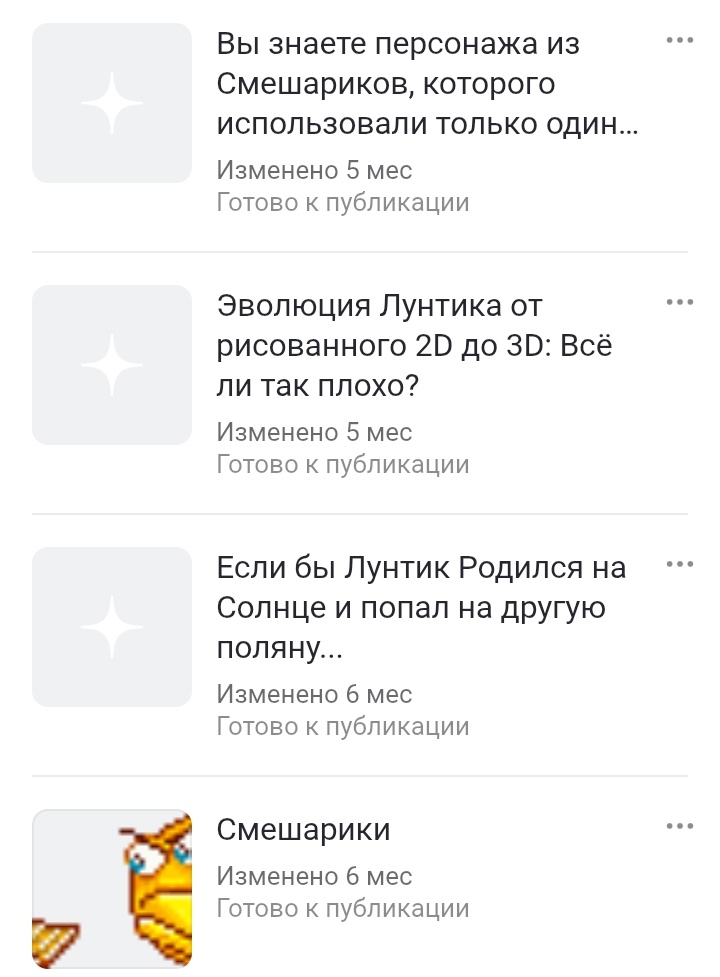Select the second draft's publication status text
This screenshot has width=720, height=977.
(x=342, y=463)
